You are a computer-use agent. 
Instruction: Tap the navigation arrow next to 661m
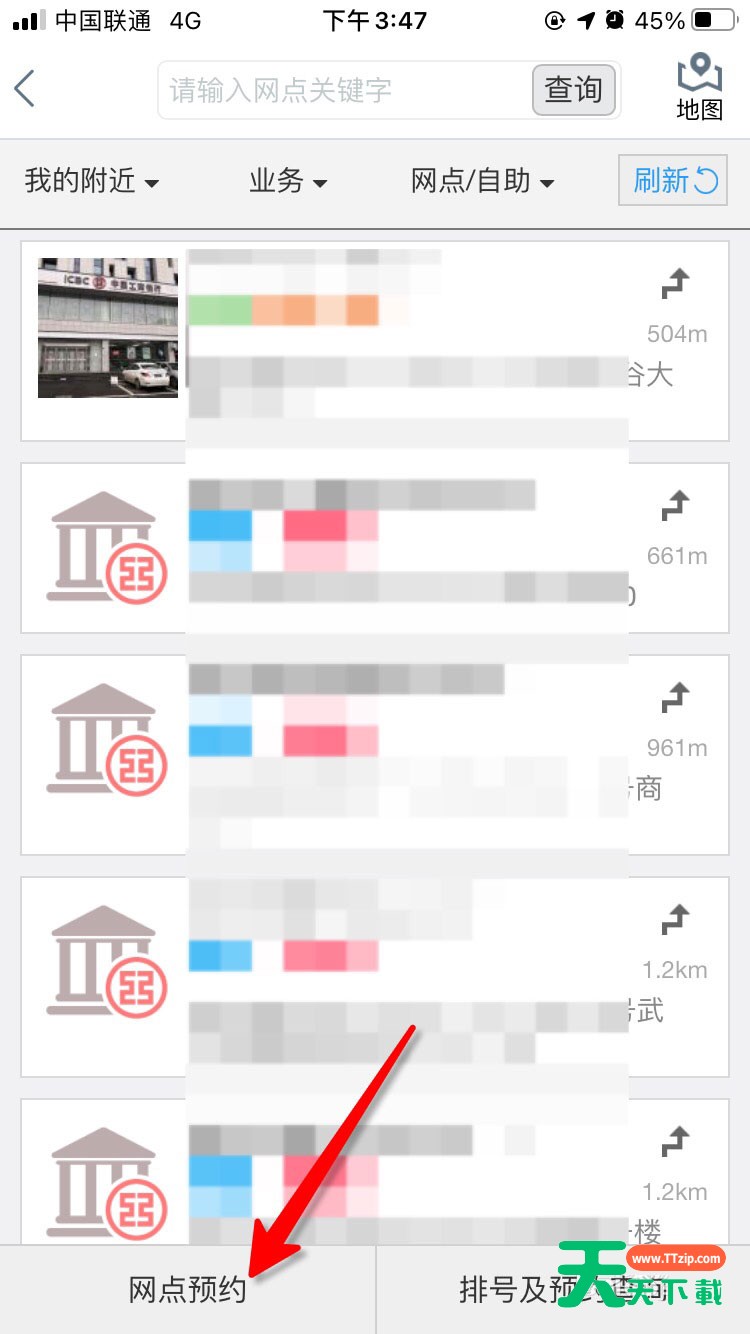[674, 503]
